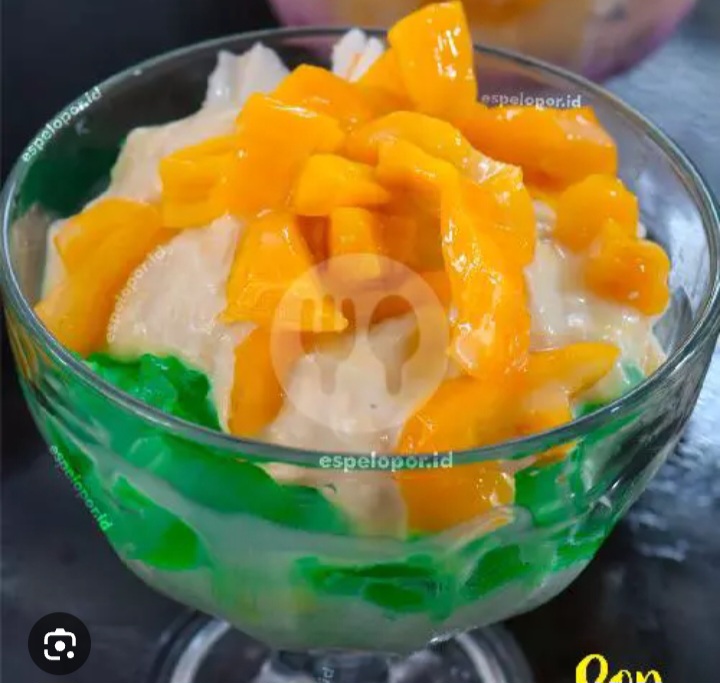720x683 pixels.
Task: Open visual search lens icon
Action: [x=59, y=643]
